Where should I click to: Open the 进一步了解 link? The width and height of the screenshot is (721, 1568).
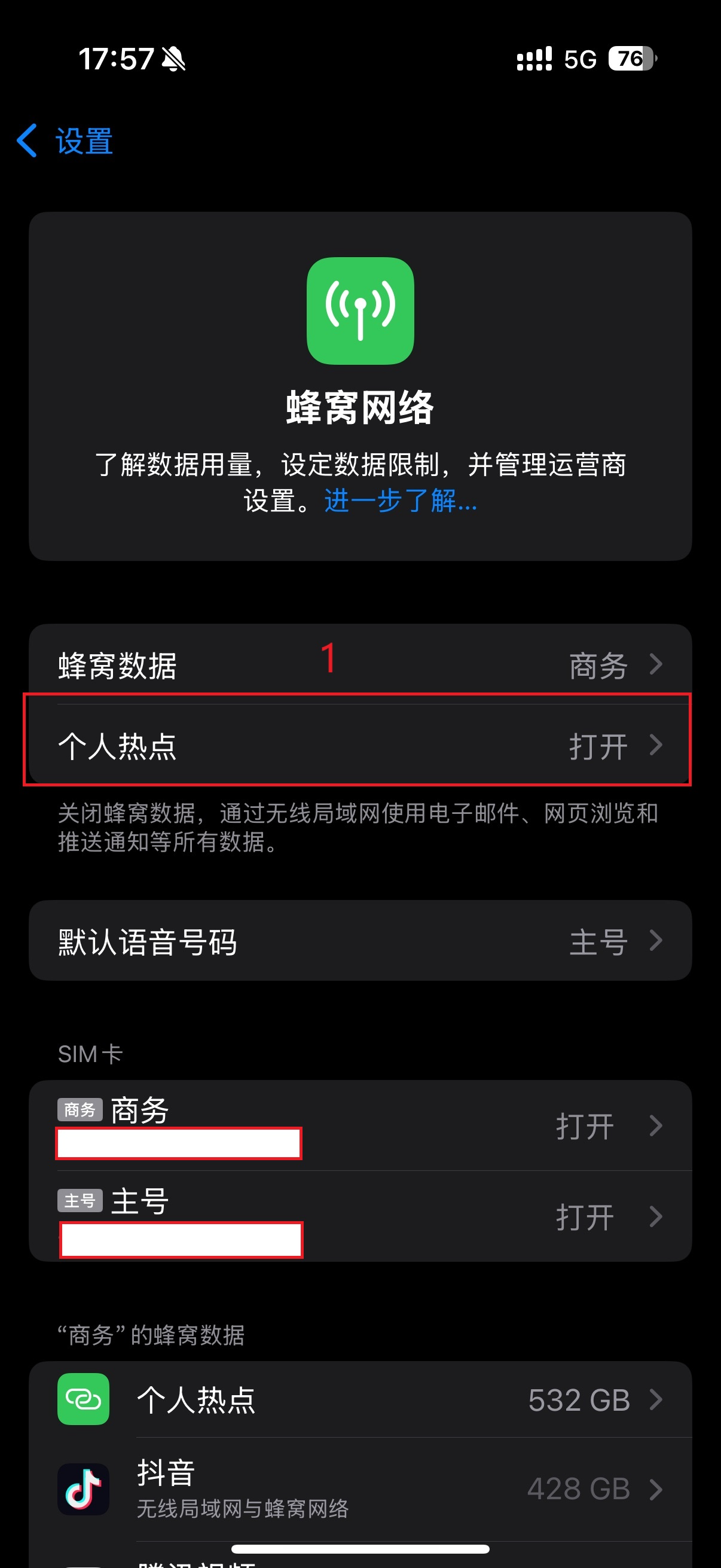(x=401, y=501)
